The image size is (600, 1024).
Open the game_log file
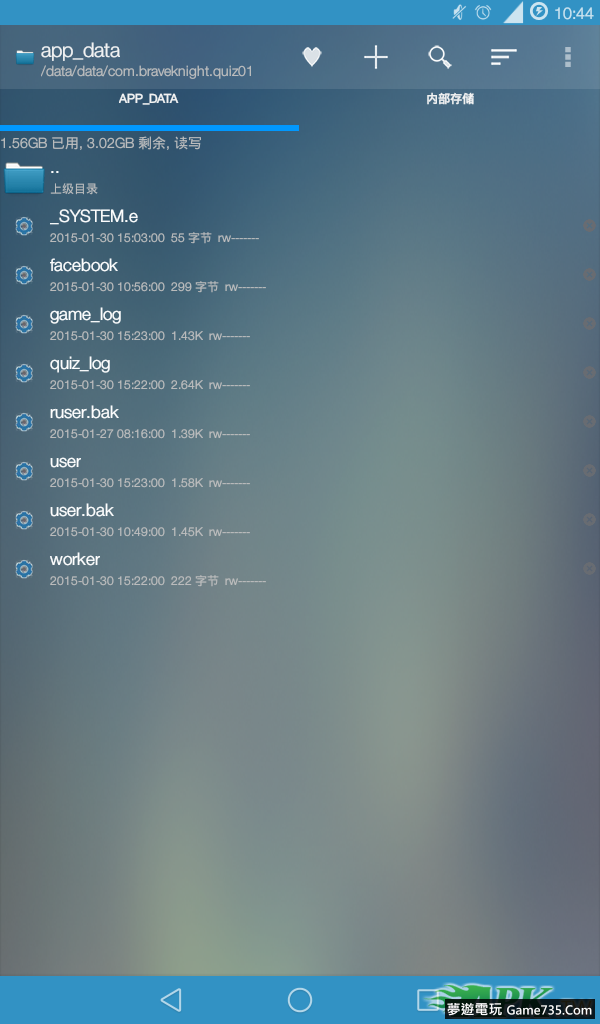pos(86,315)
